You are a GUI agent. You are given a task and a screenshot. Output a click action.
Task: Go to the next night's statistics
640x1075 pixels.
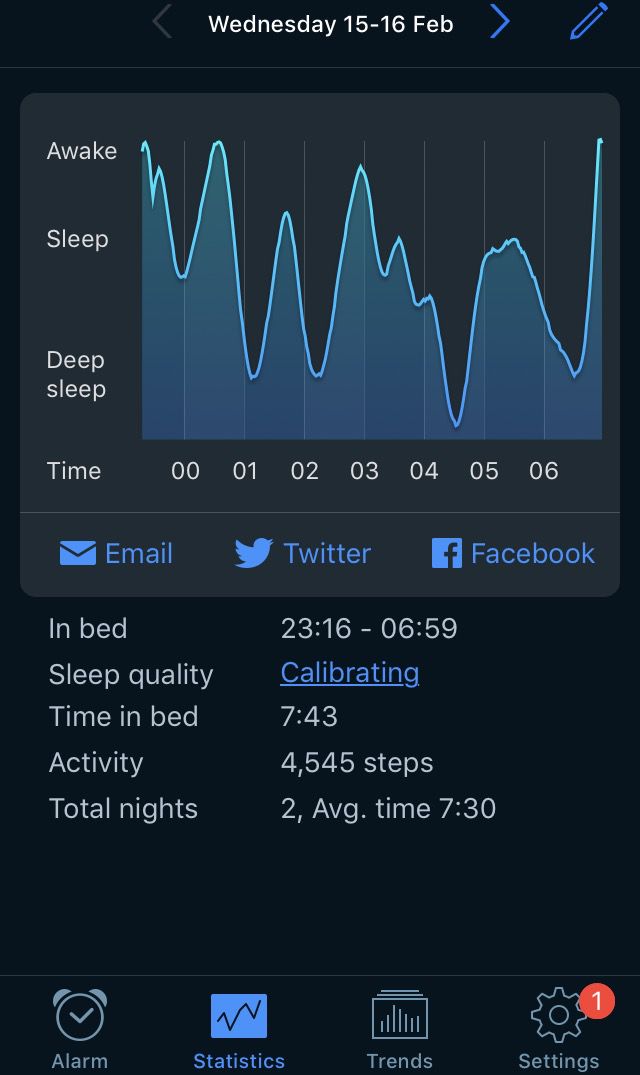pyautogui.click(x=500, y=23)
